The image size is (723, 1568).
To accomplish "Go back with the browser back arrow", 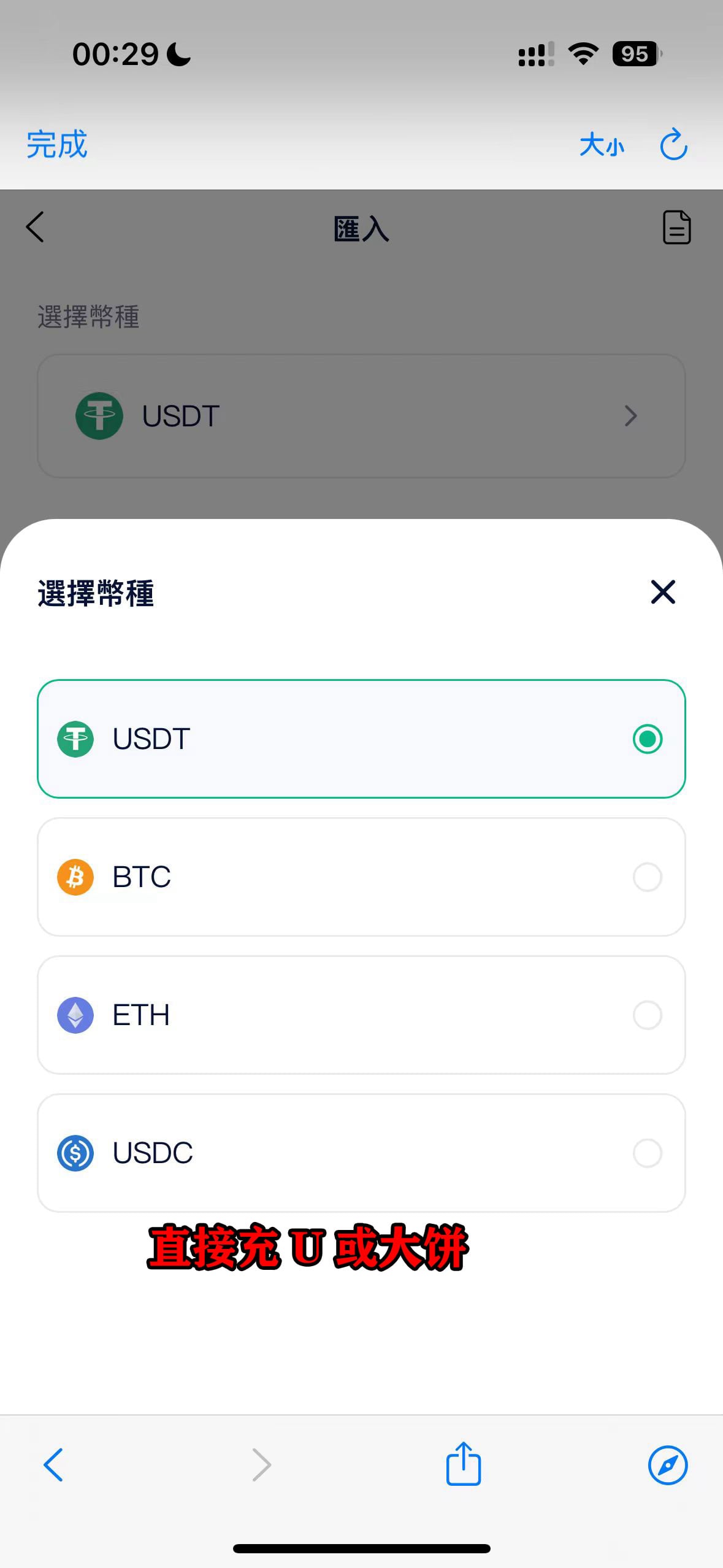I will 53,1465.
